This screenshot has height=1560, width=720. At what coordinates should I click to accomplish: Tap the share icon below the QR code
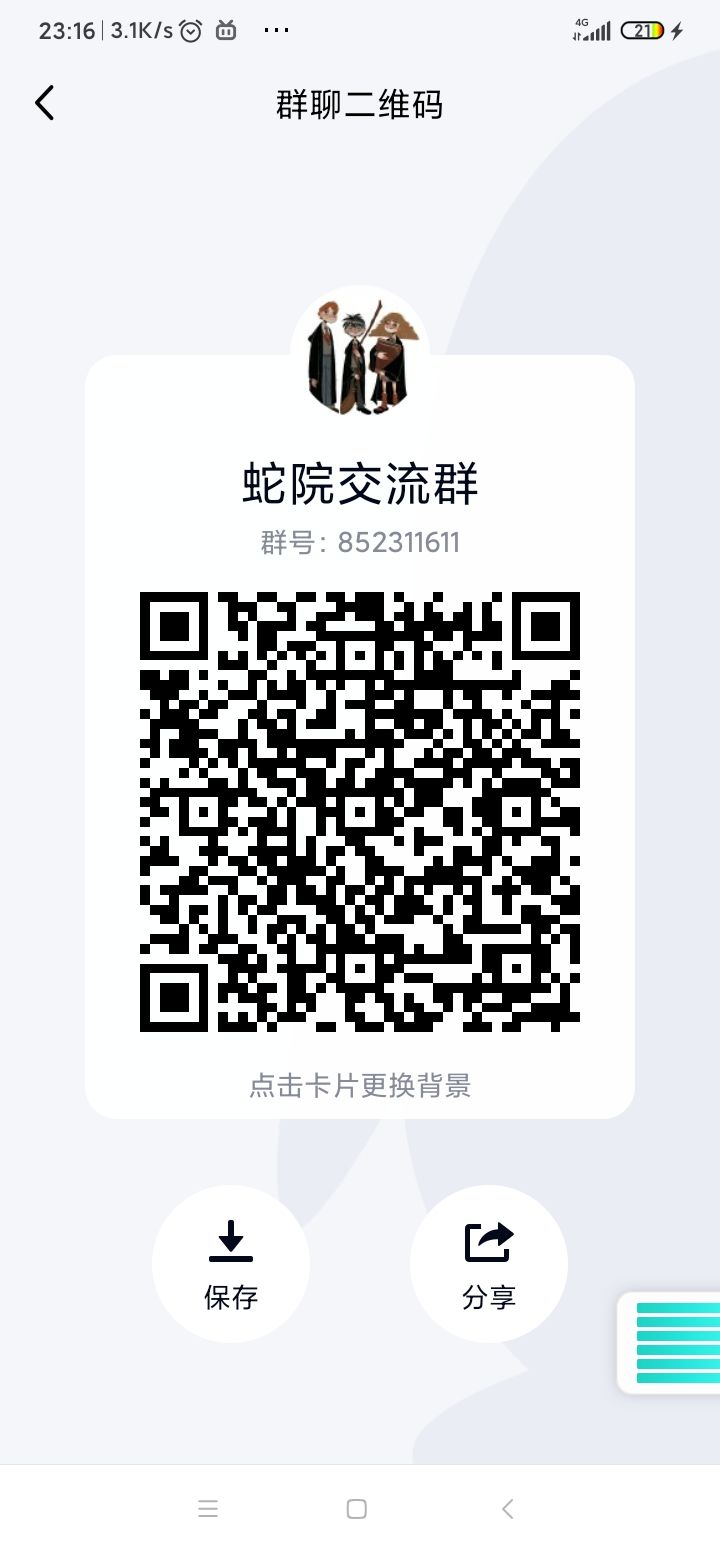(487, 1240)
